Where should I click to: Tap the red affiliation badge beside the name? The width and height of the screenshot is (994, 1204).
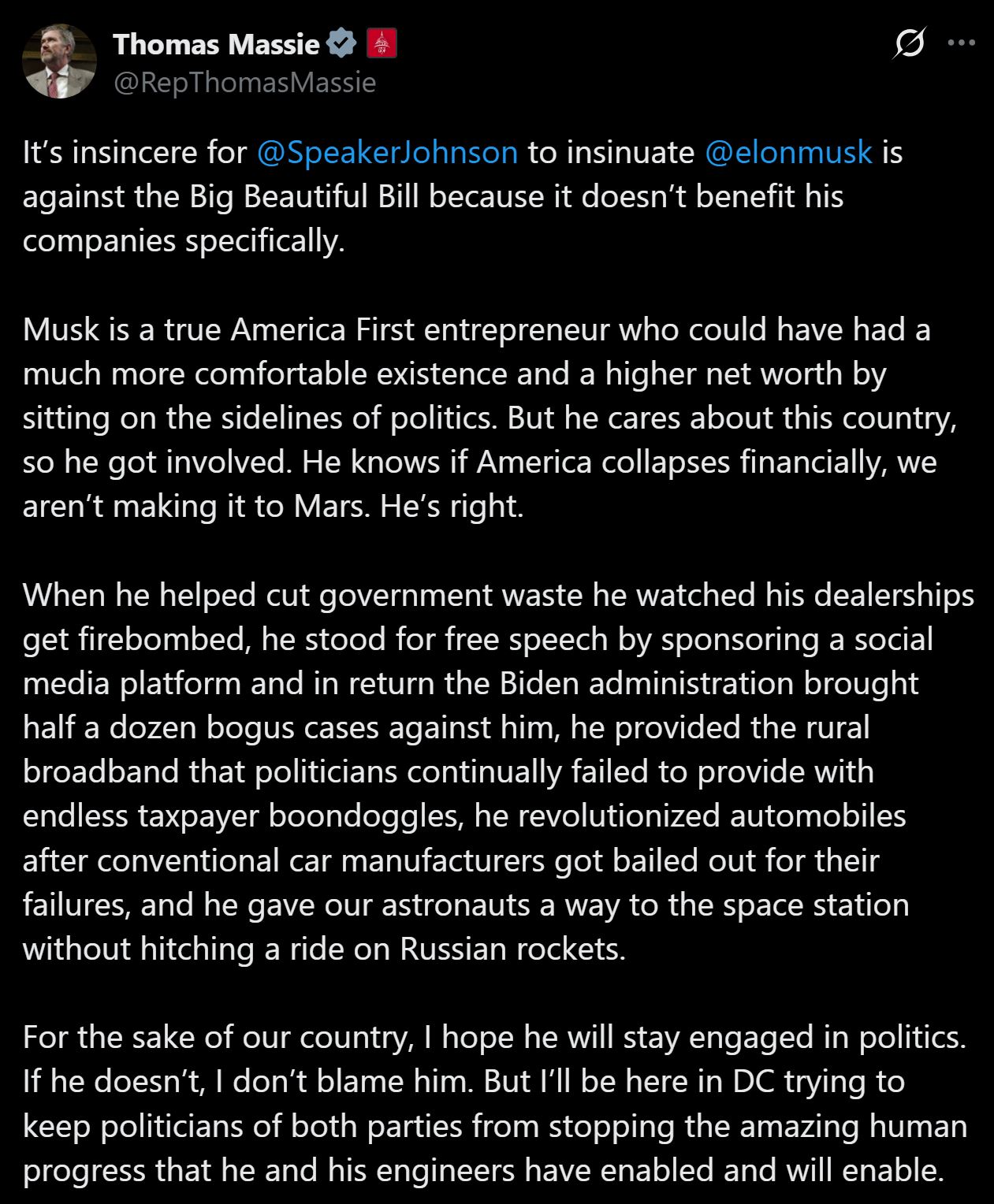click(x=382, y=44)
